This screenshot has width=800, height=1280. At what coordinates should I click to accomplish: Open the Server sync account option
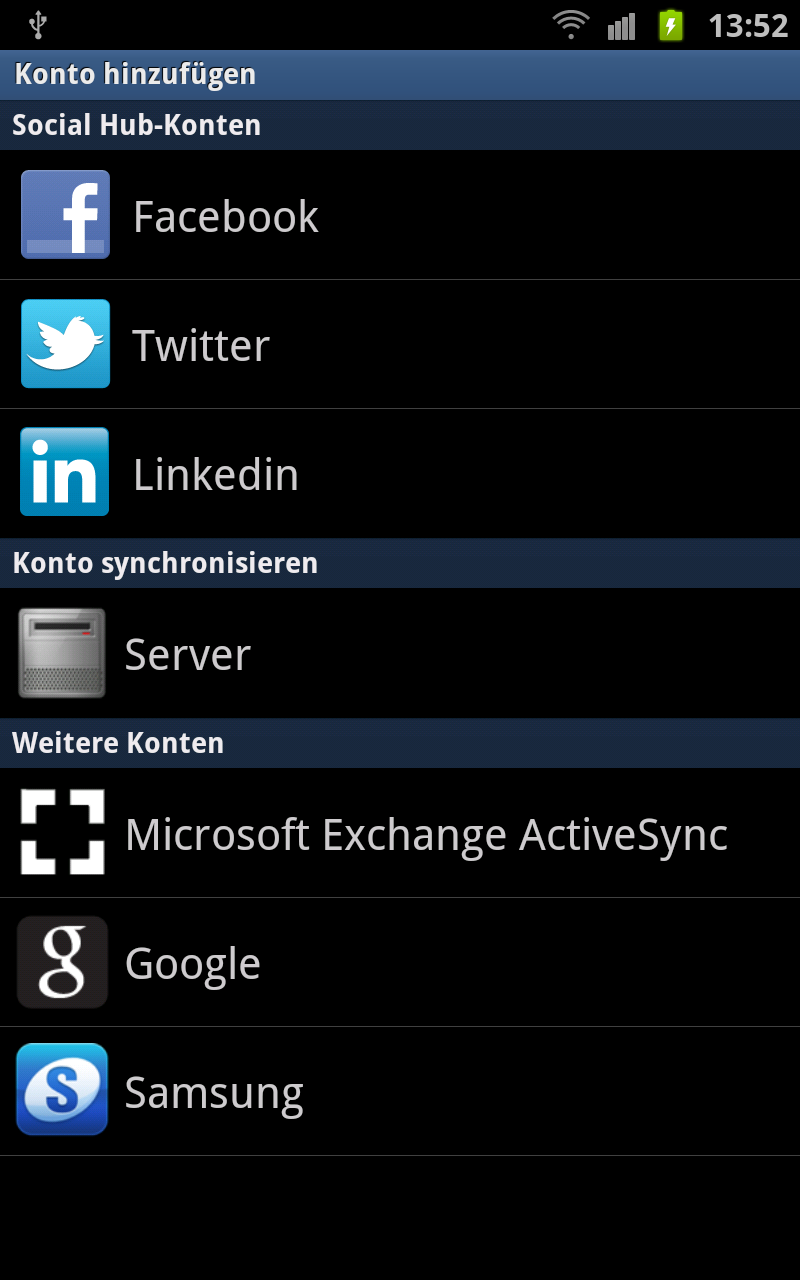pyautogui.click(x=400, y=653)
